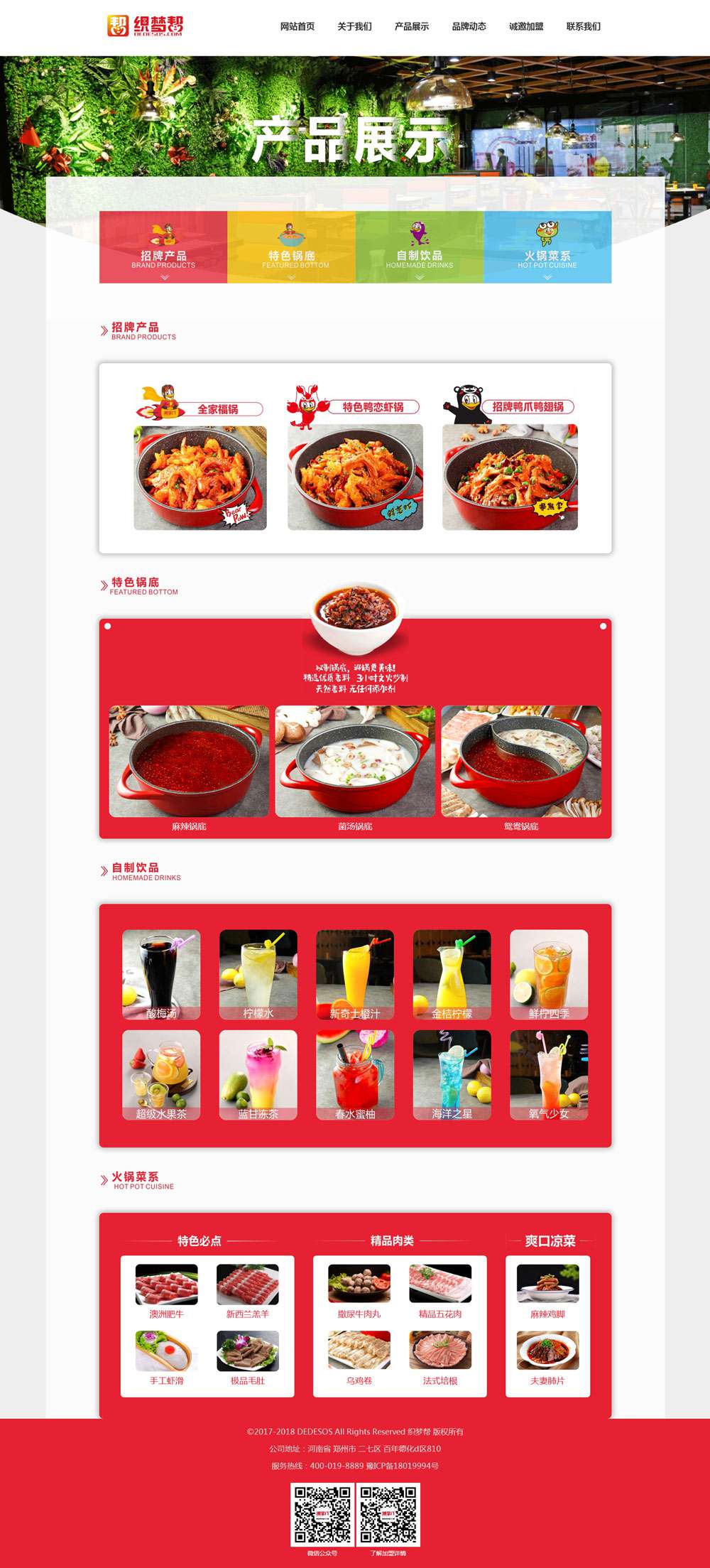Image resolution: width=710 pixels, height=1568 pixels.
Task: Open 联系我们 page
Action: click(583, 26)
